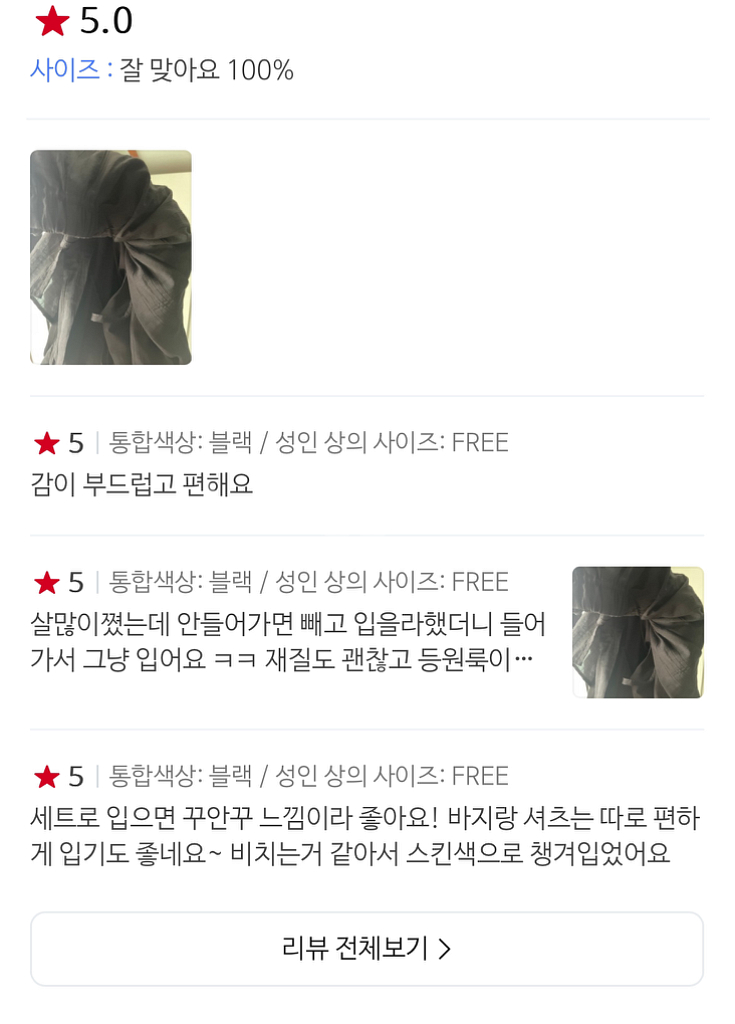Open photo in the '살많이쪘는데' review
This screenshot has width=735, height=1024.
[637, 632]
